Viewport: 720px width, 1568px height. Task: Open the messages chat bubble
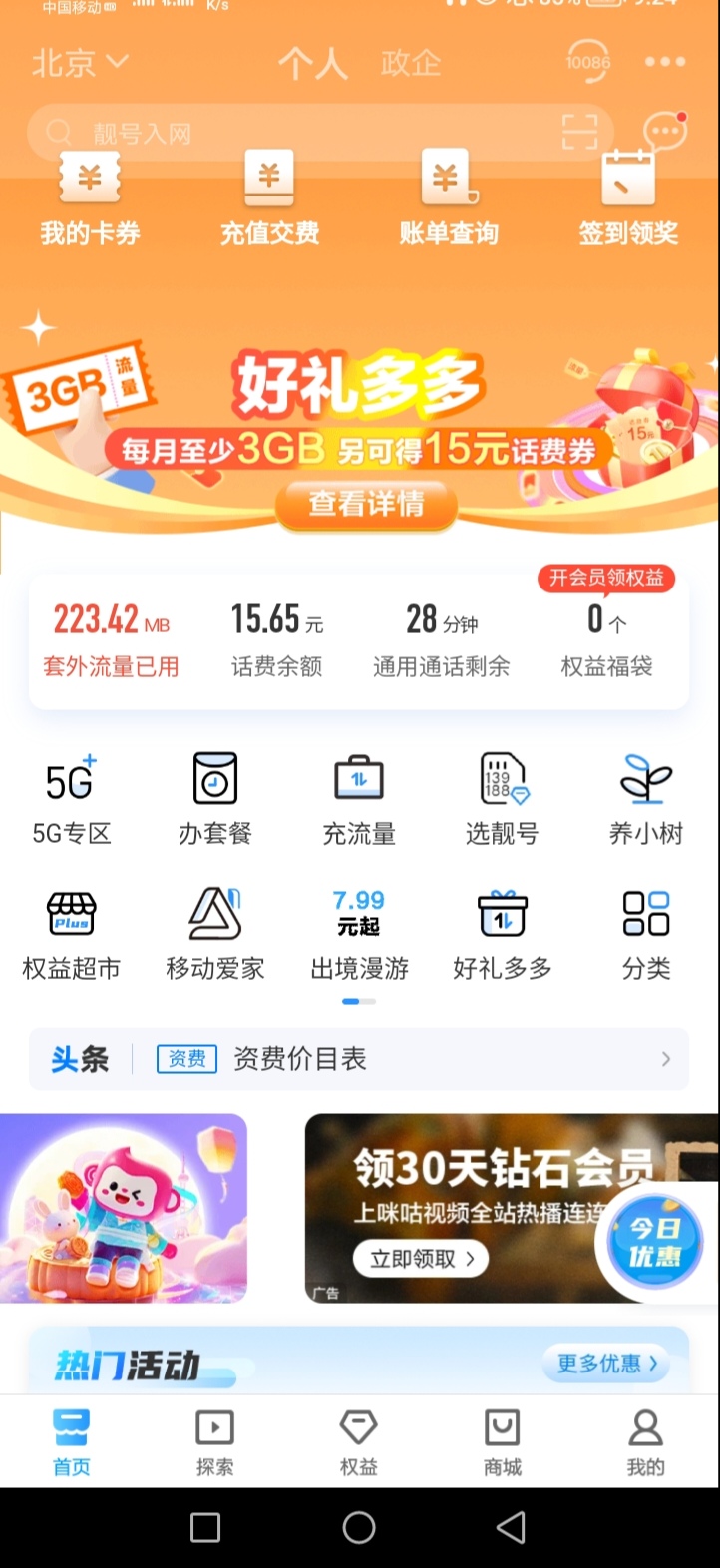(x=664, y=132)
